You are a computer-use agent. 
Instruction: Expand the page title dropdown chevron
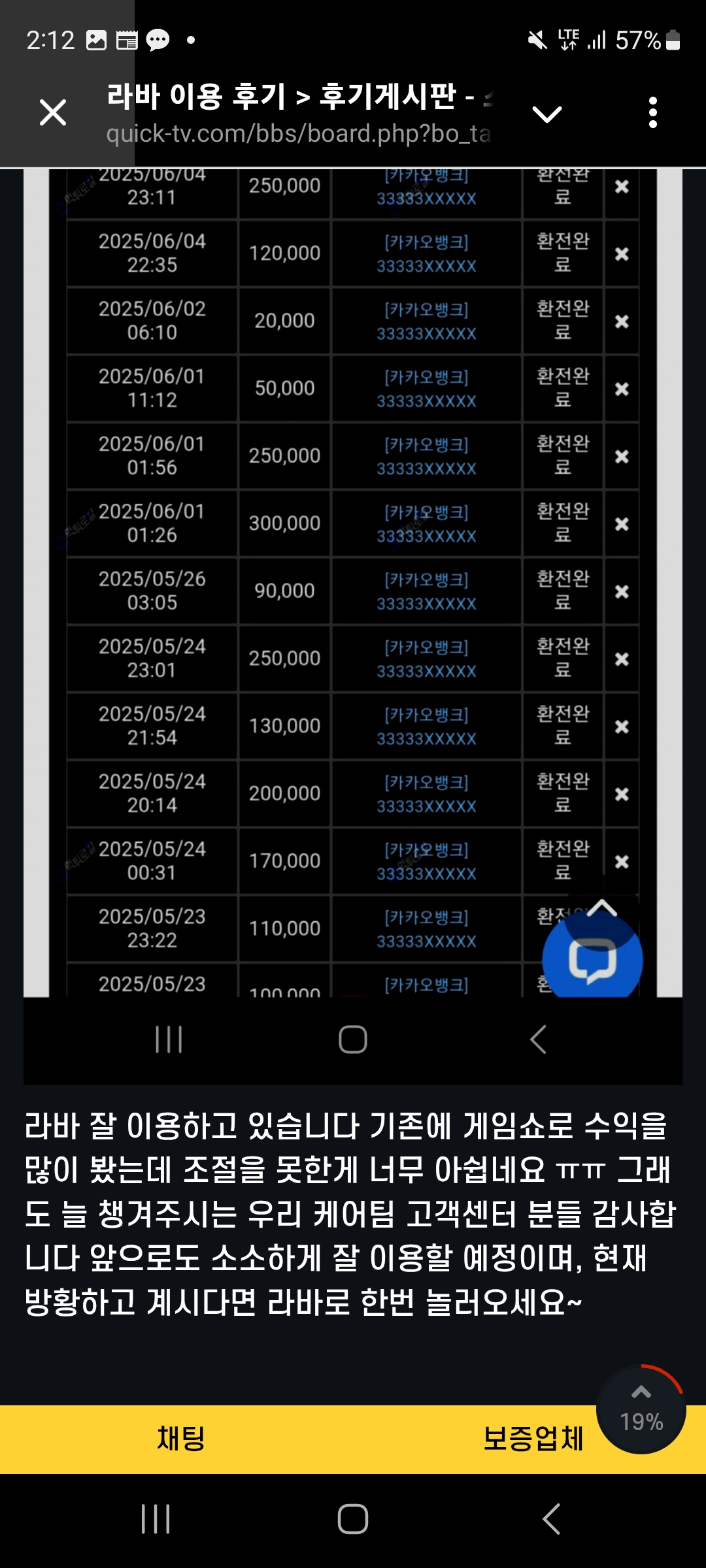[546, 114]
